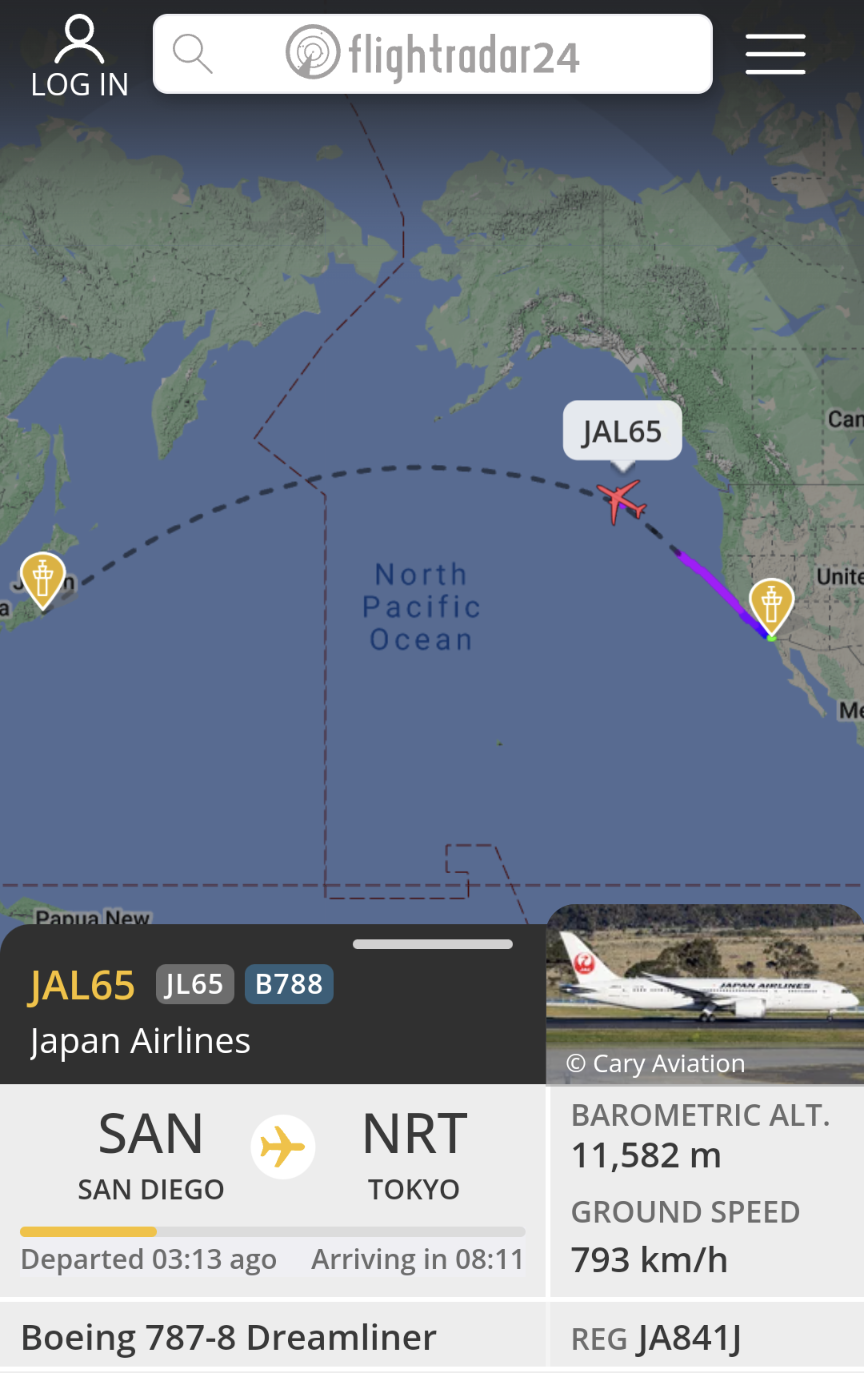Screen dimensions: 864x1373
Task: Tap the flightradar24 search box
Action: point(432,54)
